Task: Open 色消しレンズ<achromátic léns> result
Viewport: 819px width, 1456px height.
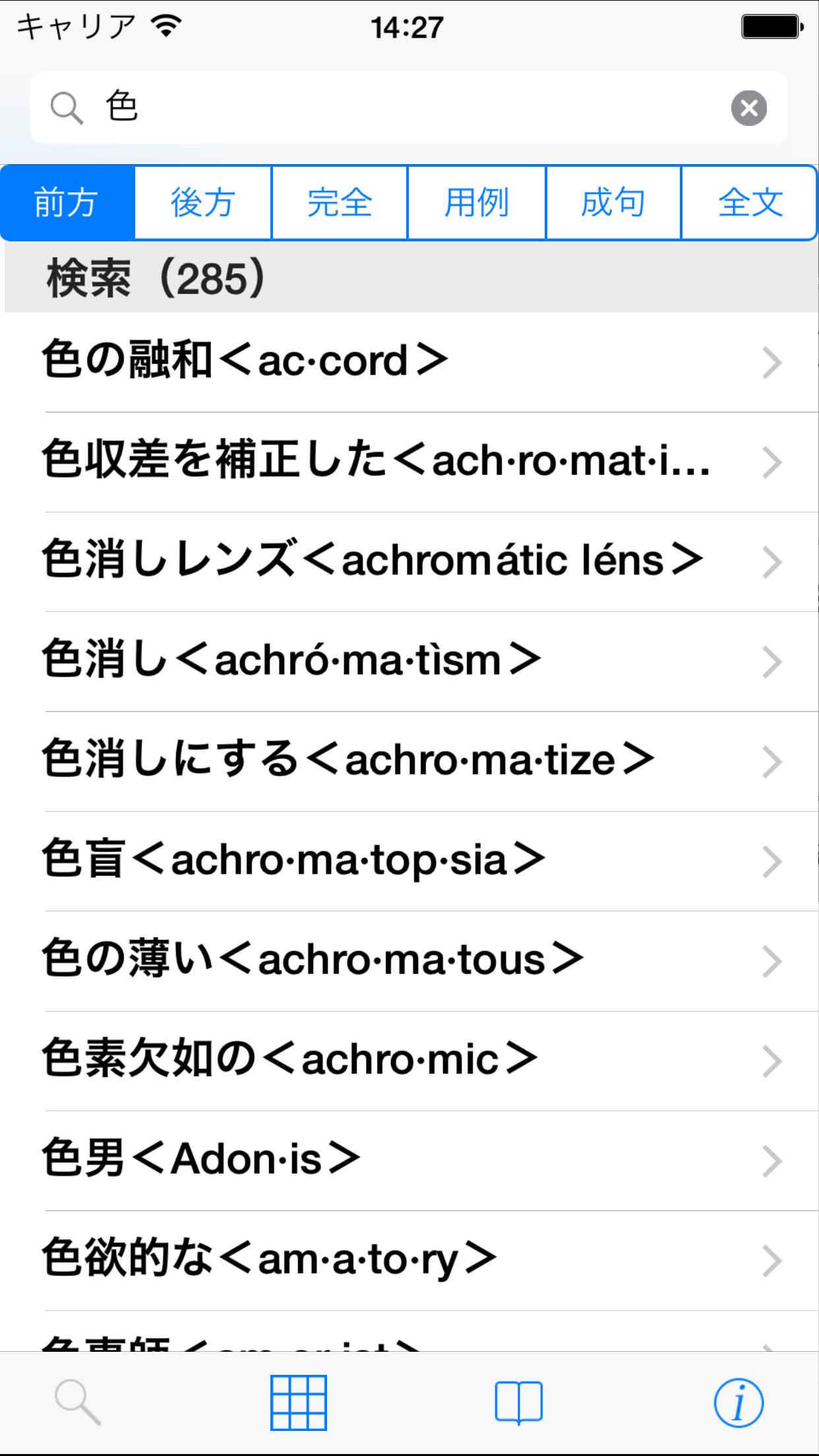Action: (409, 561)
